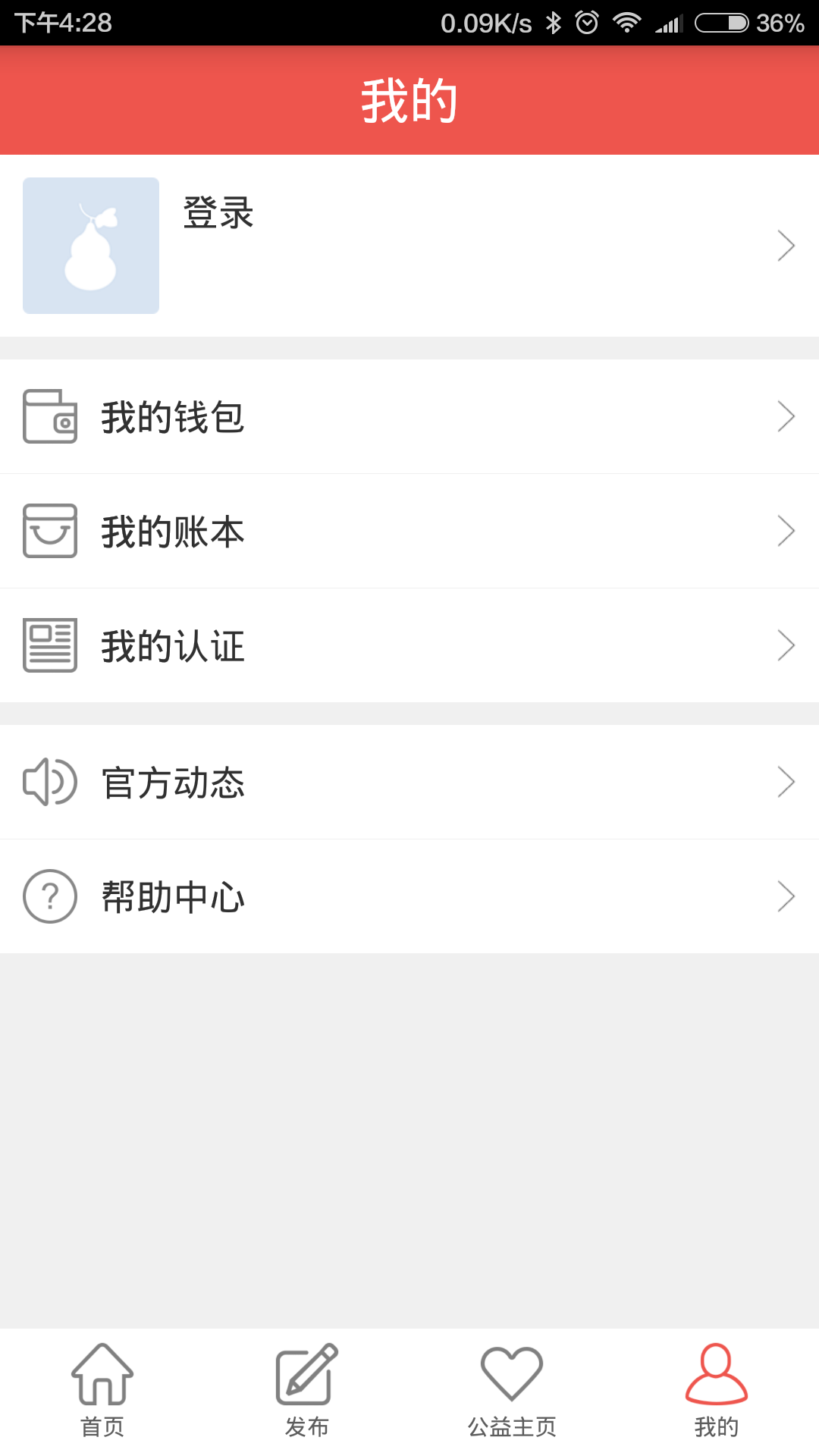
Task: Open 帮助中心 help center
Action: [409, 897]
